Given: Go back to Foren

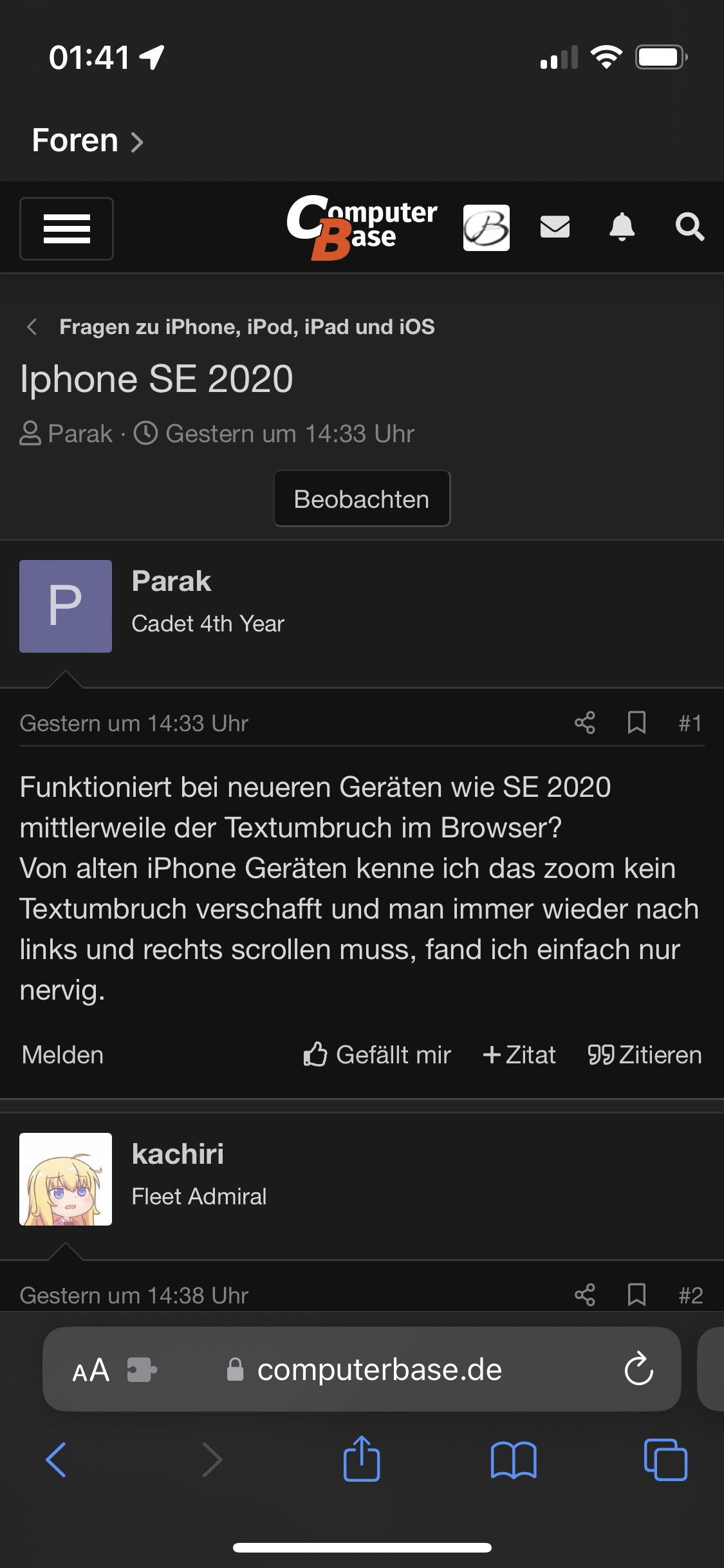Looking at the screenshot, I should click(x=87, y=140).
